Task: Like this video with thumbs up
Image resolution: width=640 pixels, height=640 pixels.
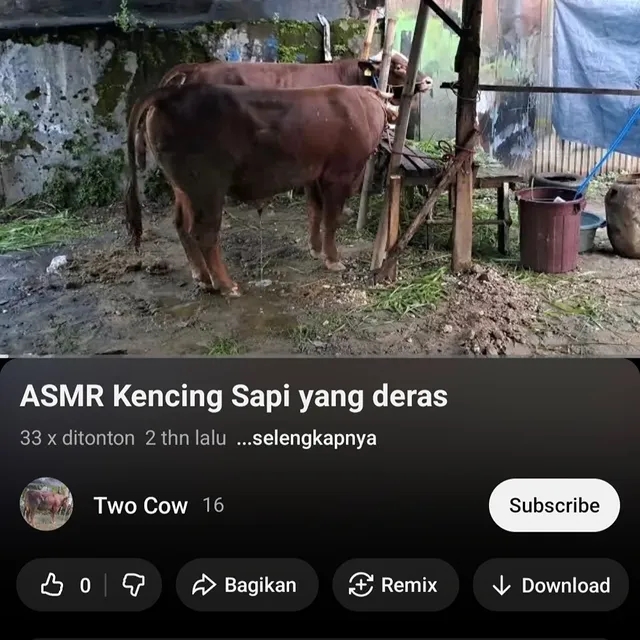Action: (x=54, y=585)
